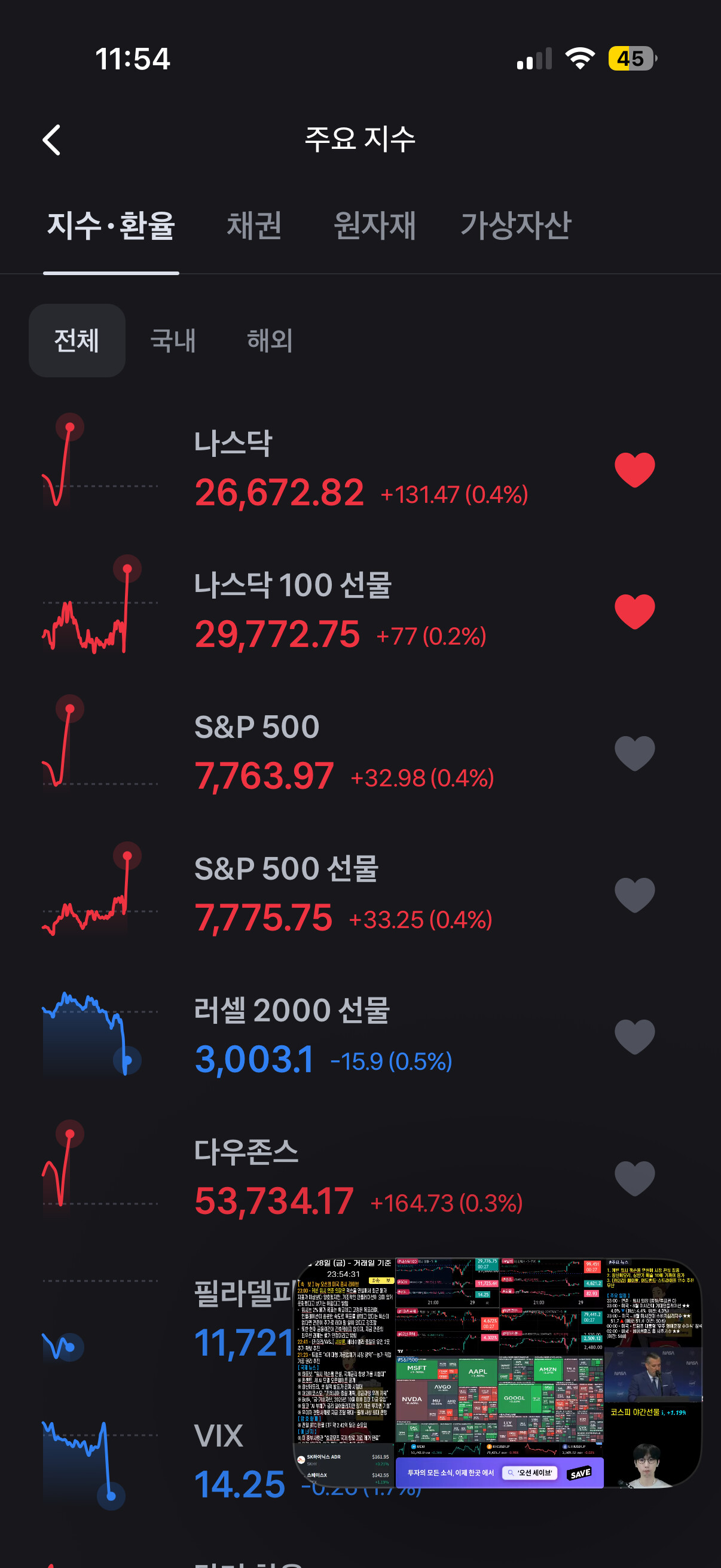721x1568 pixels.
Task: Go back from 주요 지수 screen
Action: point(52,140)
